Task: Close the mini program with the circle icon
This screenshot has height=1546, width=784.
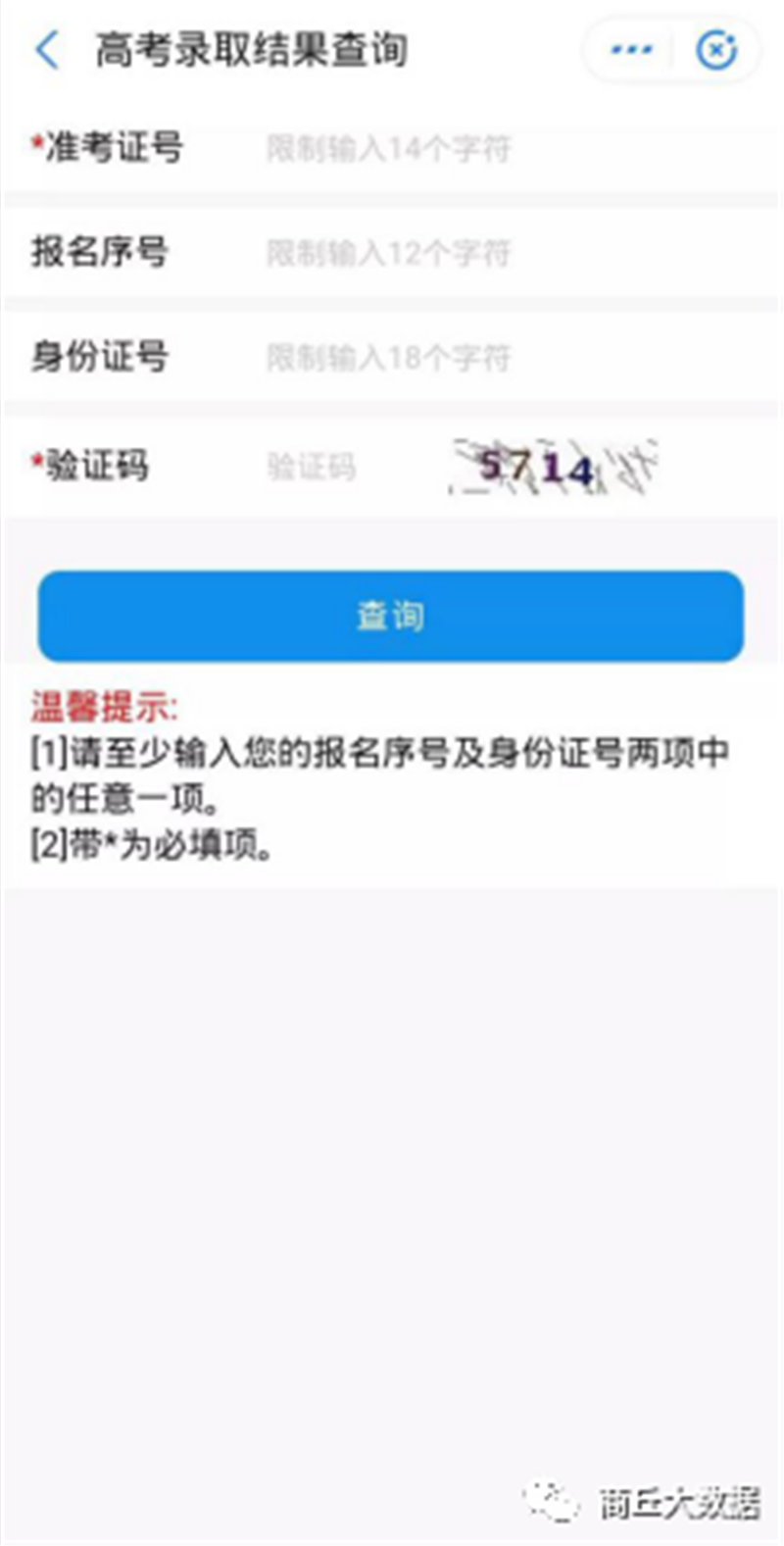Action: coord(716,49)
